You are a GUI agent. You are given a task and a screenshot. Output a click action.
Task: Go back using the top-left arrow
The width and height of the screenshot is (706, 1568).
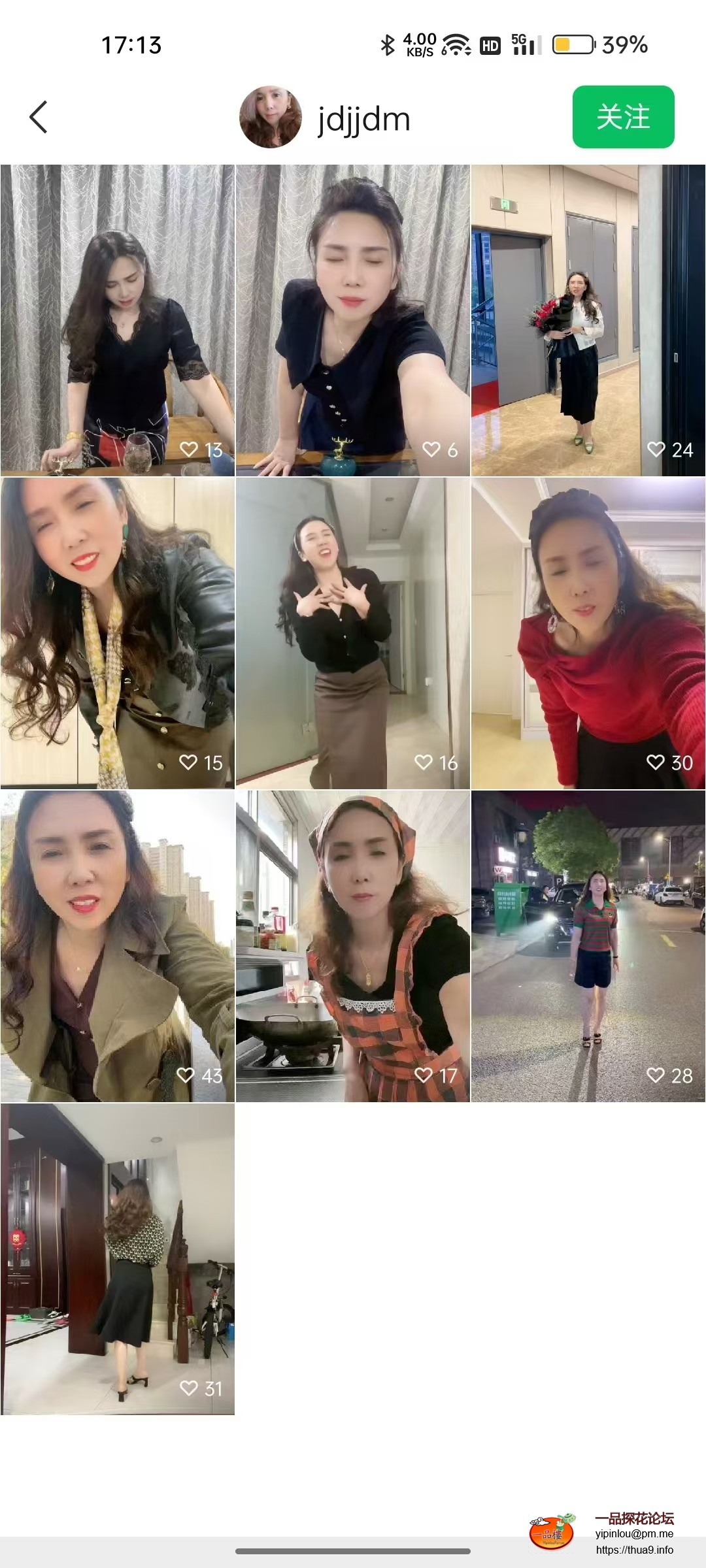[39, 118]
